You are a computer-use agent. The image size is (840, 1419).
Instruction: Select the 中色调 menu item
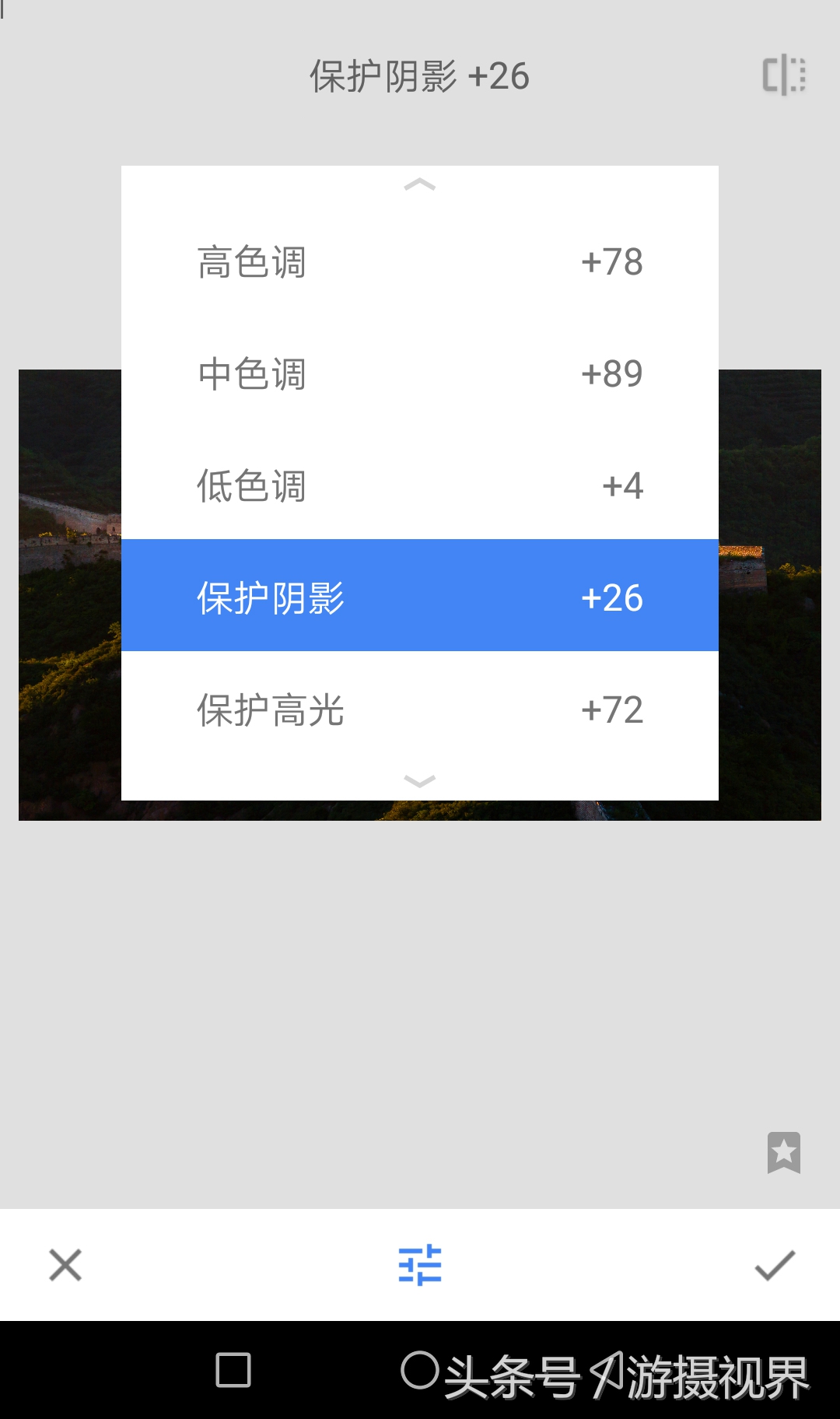tap(420, 373)
